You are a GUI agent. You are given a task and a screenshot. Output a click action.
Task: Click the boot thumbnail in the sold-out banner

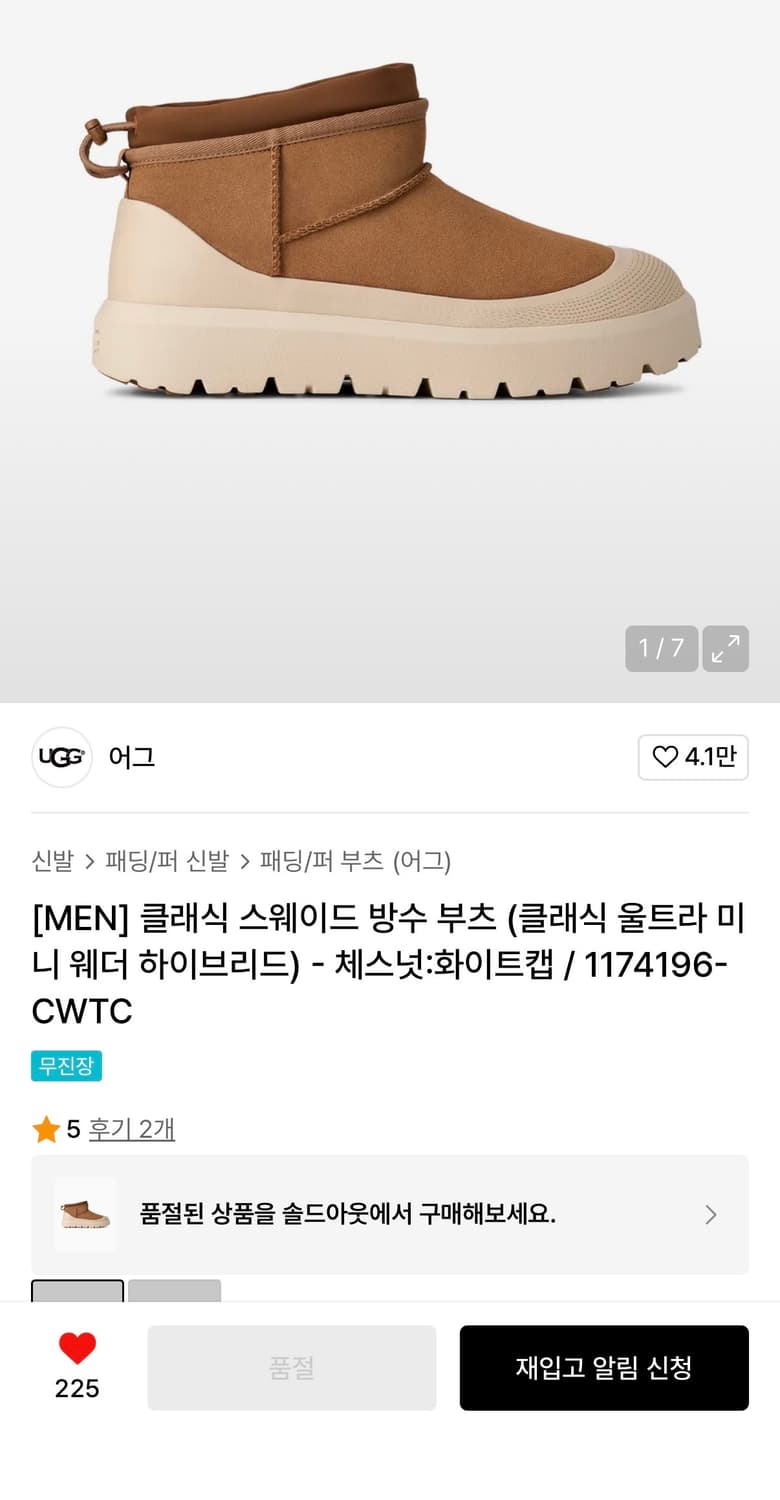pyautogui.click(x=85, y=1214)
